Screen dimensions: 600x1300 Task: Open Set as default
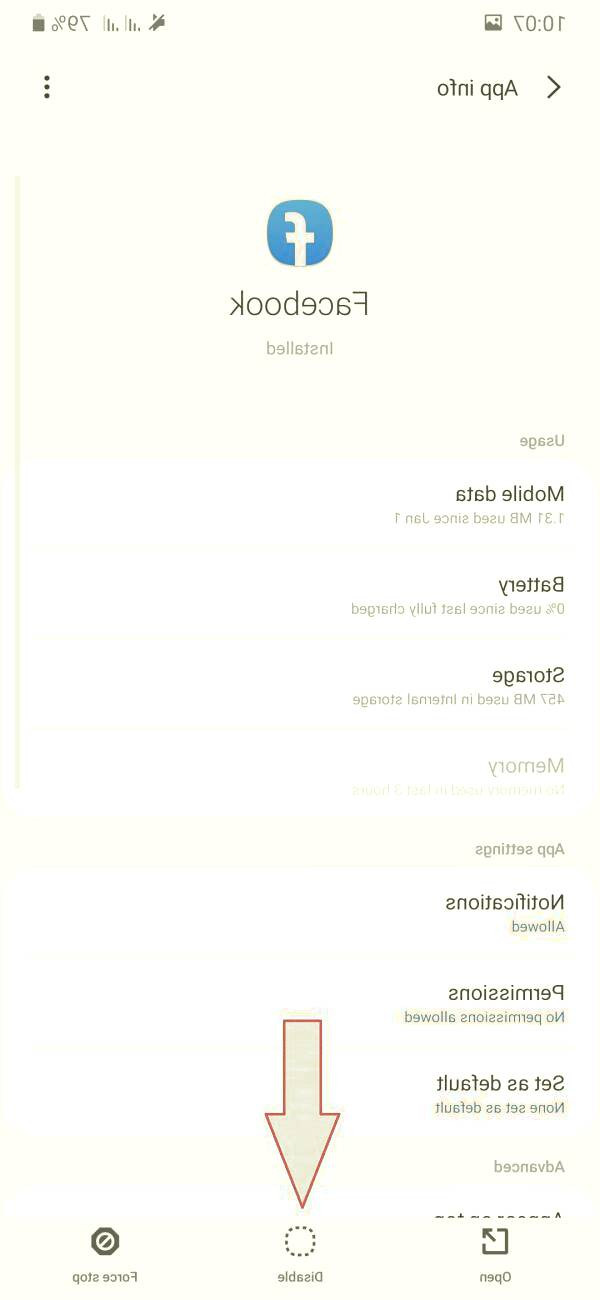[x=300, y=1094]
